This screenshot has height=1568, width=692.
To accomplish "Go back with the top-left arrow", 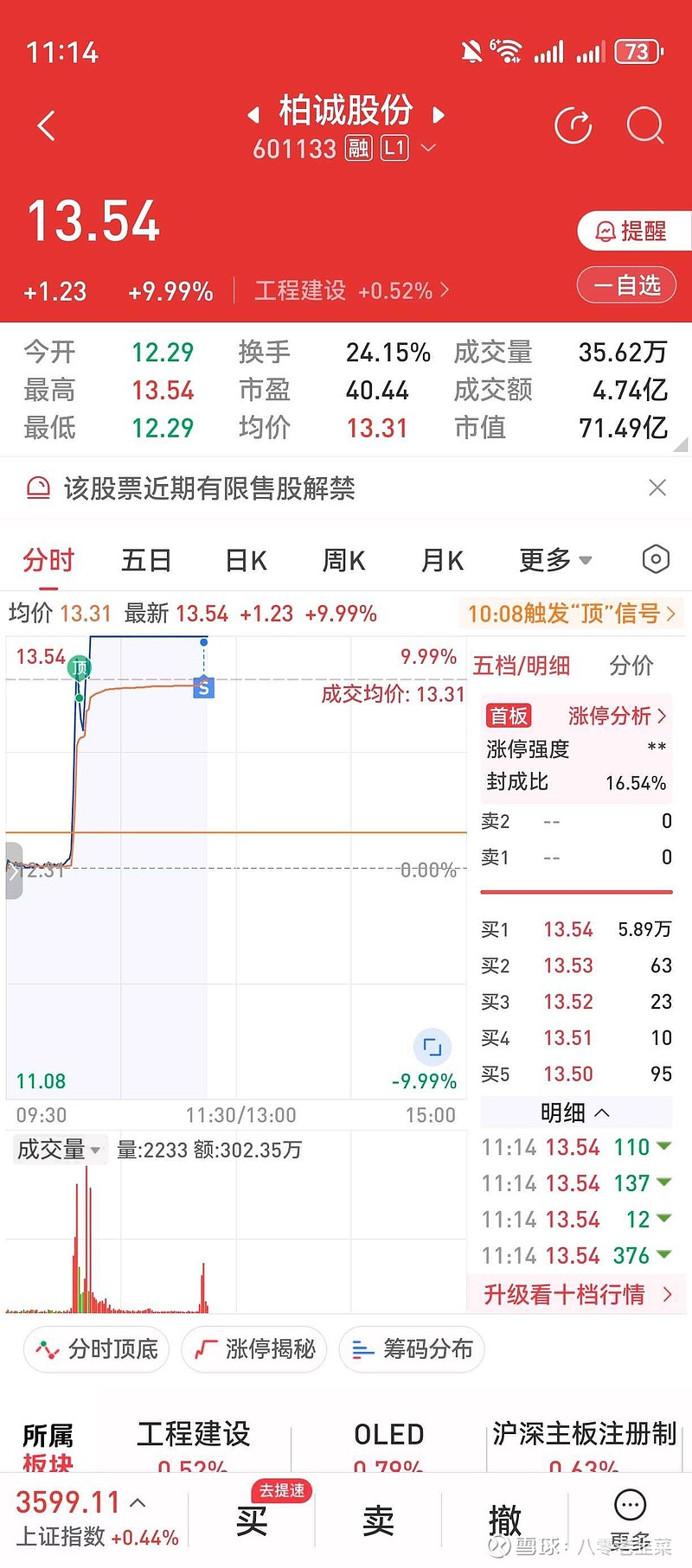I will tap(47, 126).
